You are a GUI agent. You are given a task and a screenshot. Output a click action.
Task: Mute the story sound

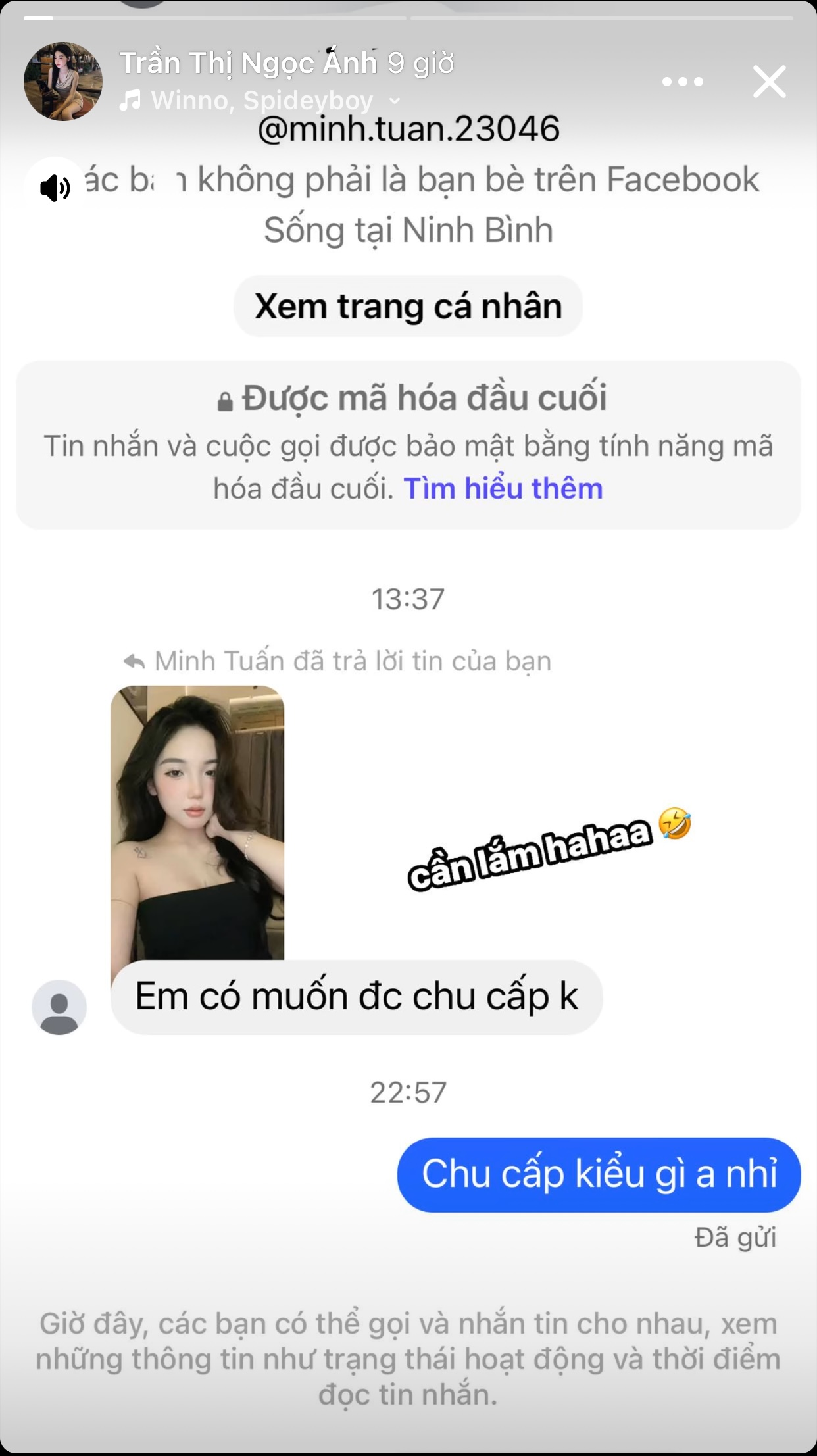[55, 188]
